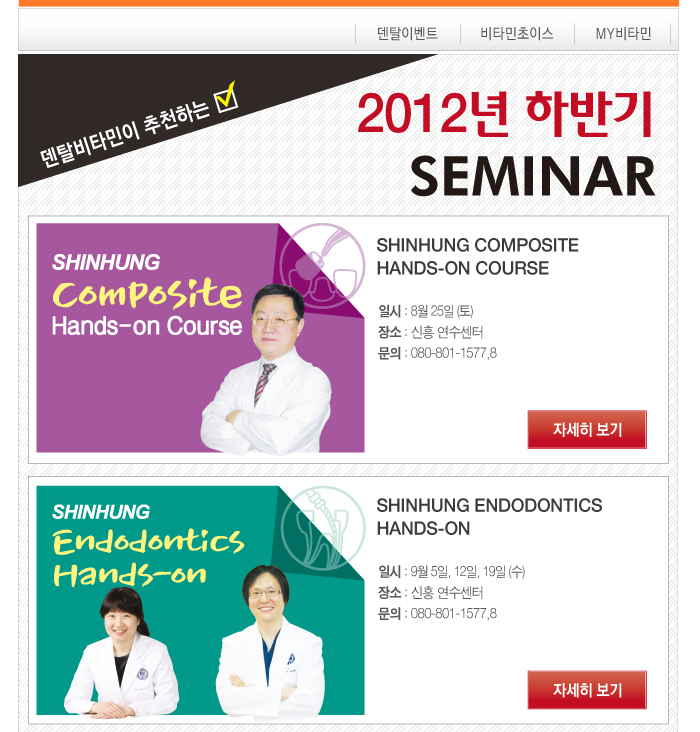Switch to 비타민초이스 section
The height and width of the screenshot is (732, 700).
[x=516, y=34]
